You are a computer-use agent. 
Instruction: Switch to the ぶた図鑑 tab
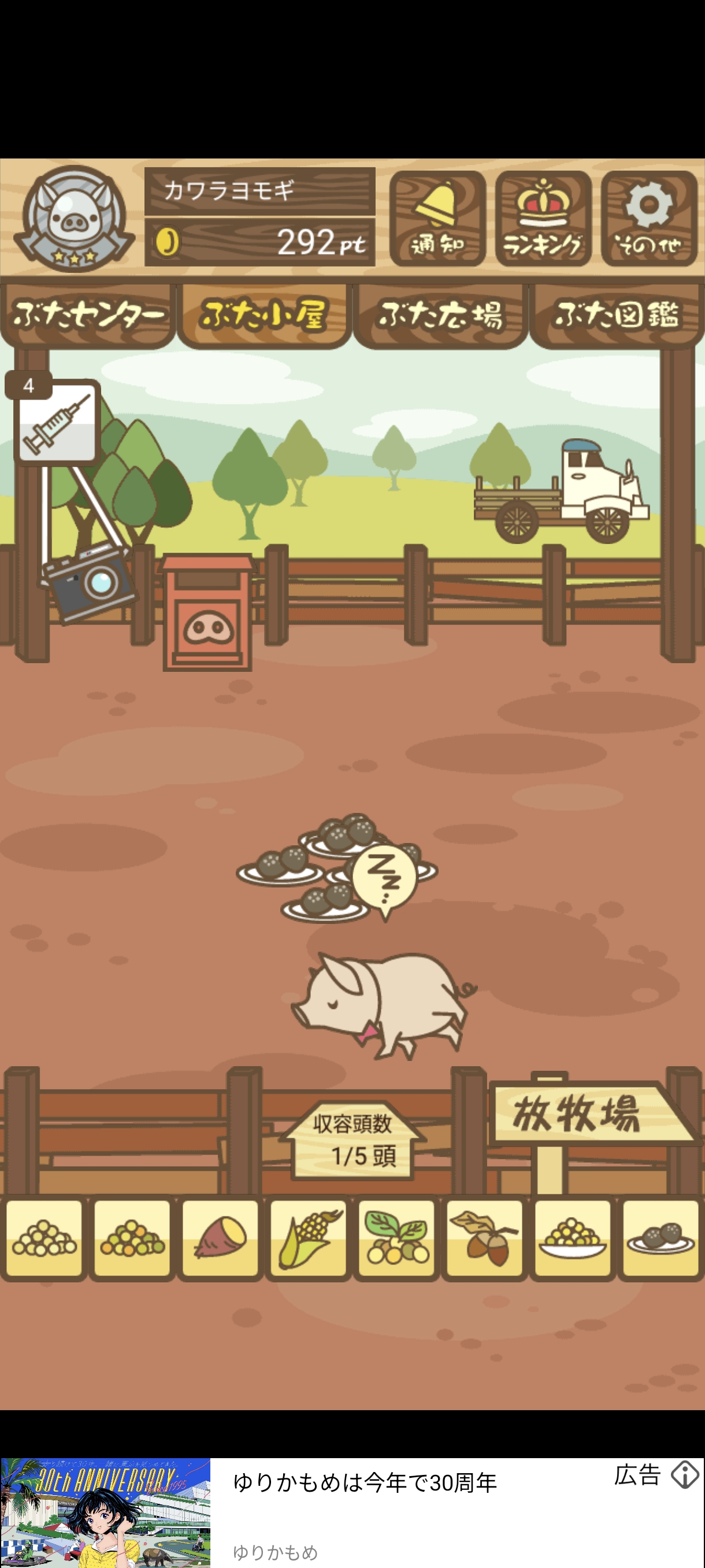(x=616, y=315)
